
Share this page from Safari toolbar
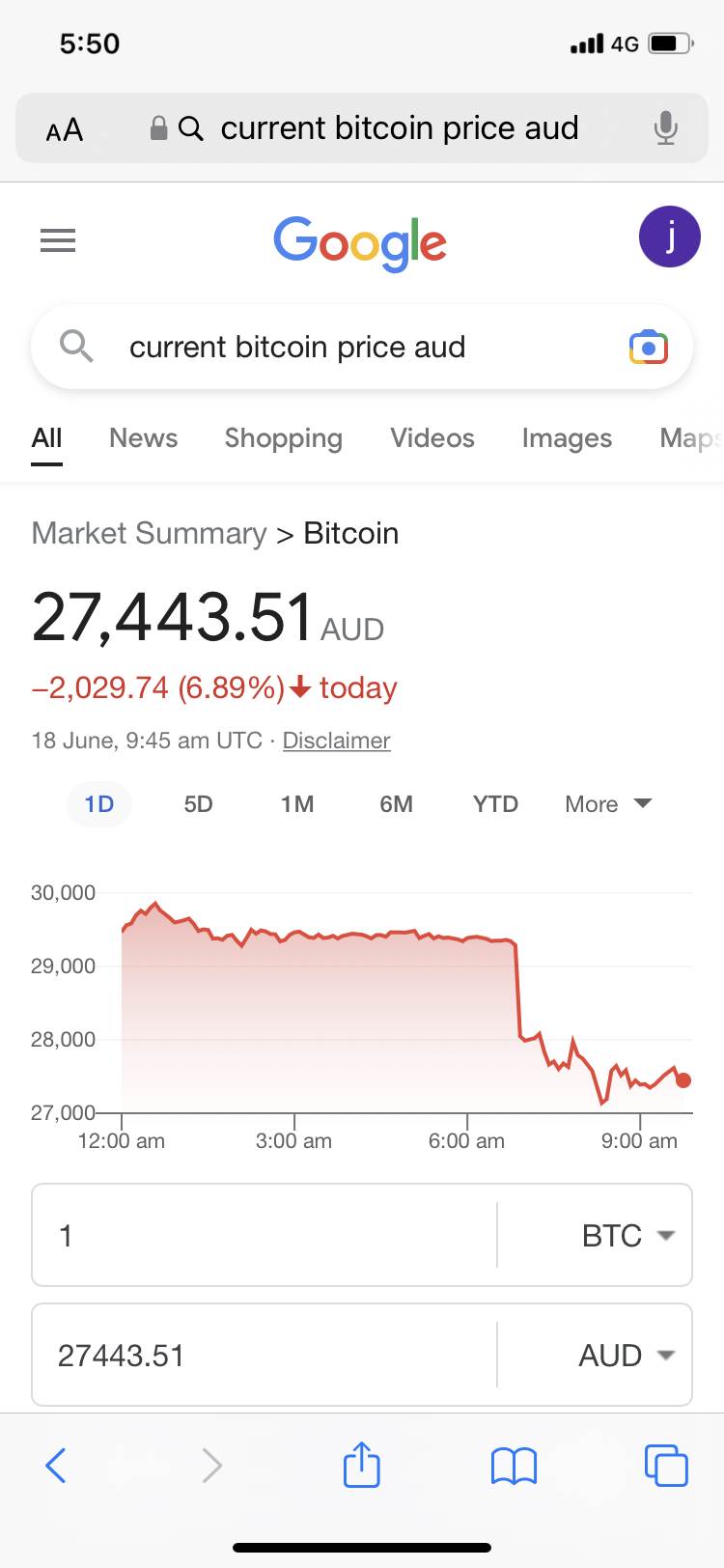(362, 1466)
